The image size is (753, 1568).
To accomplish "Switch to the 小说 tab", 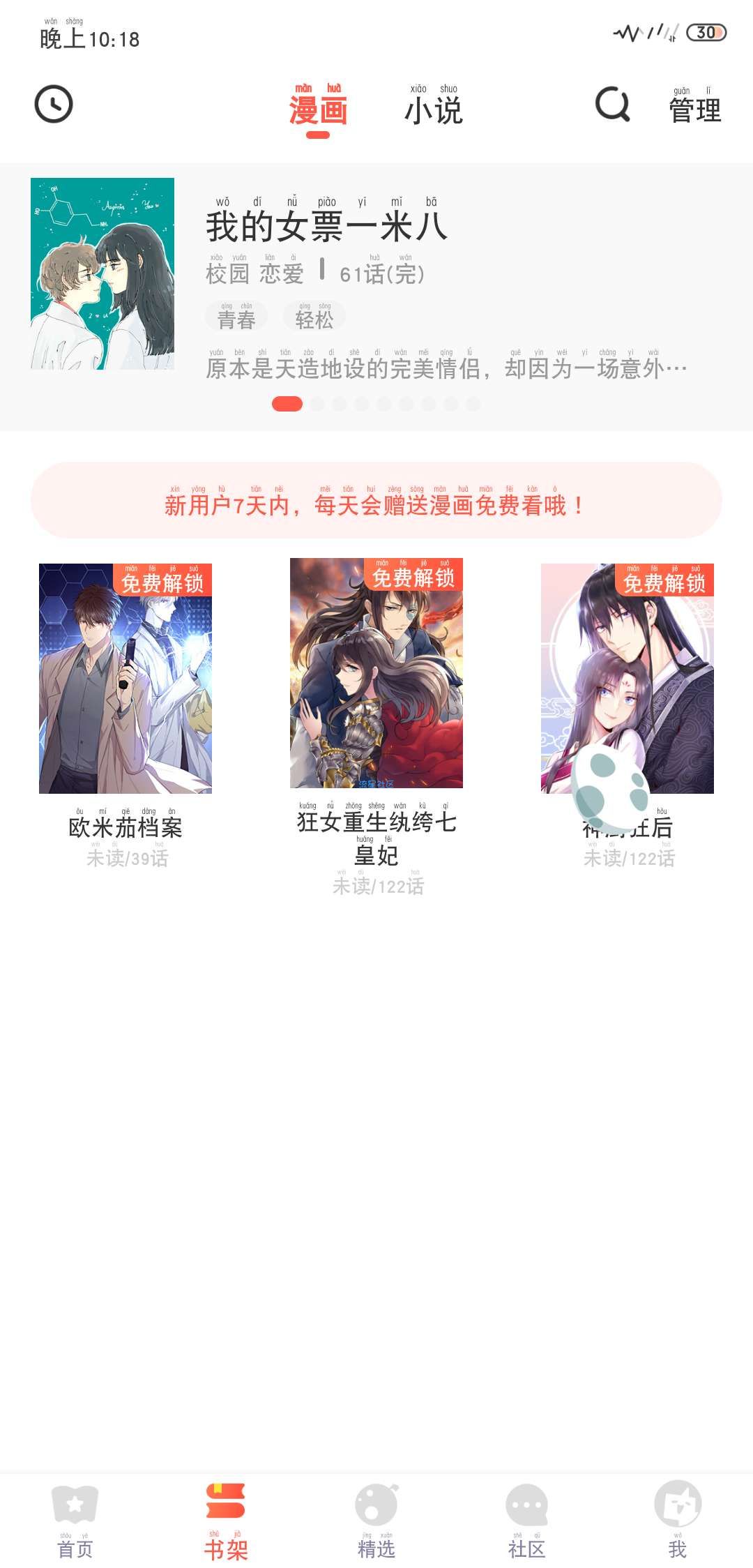I will (433, 108).
